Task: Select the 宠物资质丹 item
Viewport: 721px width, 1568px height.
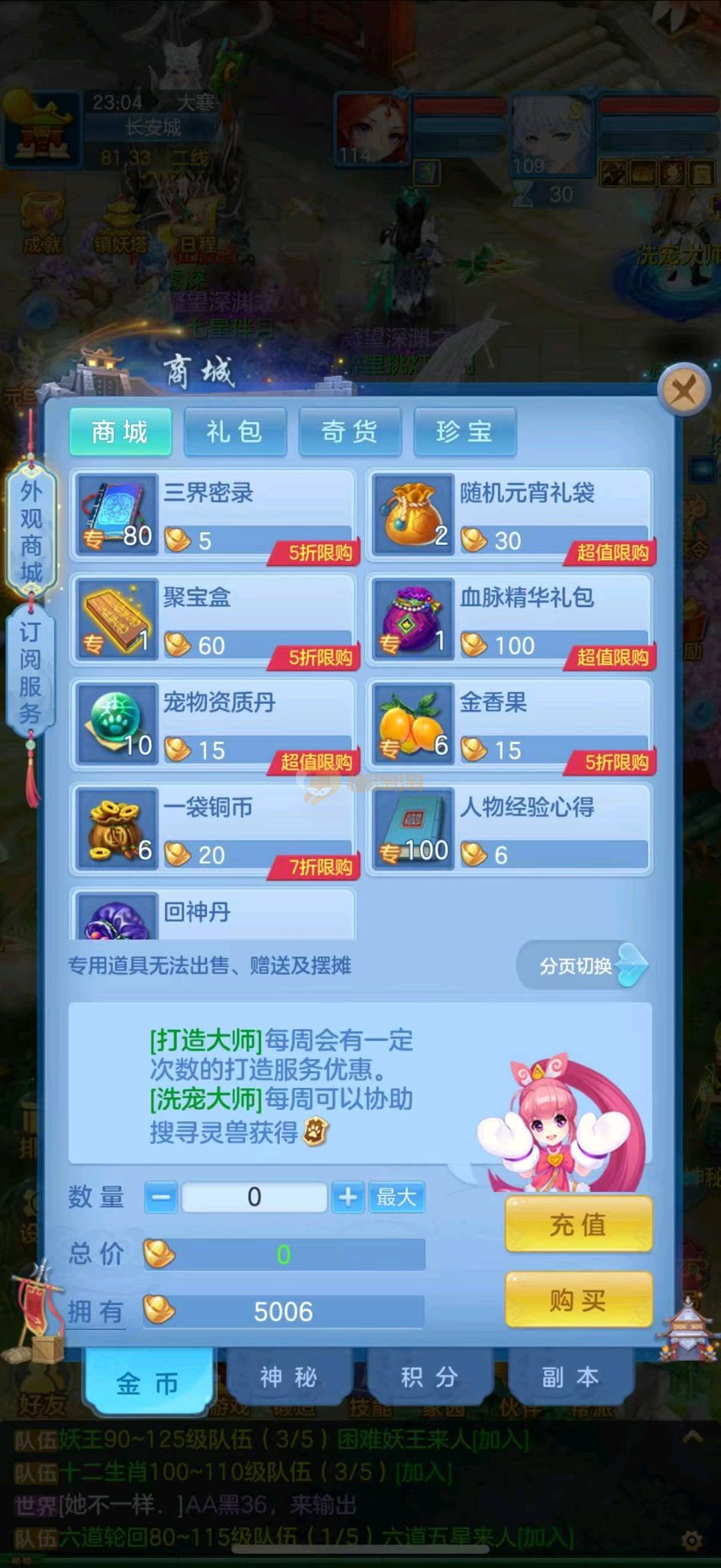Action: (x=214, y=724)
